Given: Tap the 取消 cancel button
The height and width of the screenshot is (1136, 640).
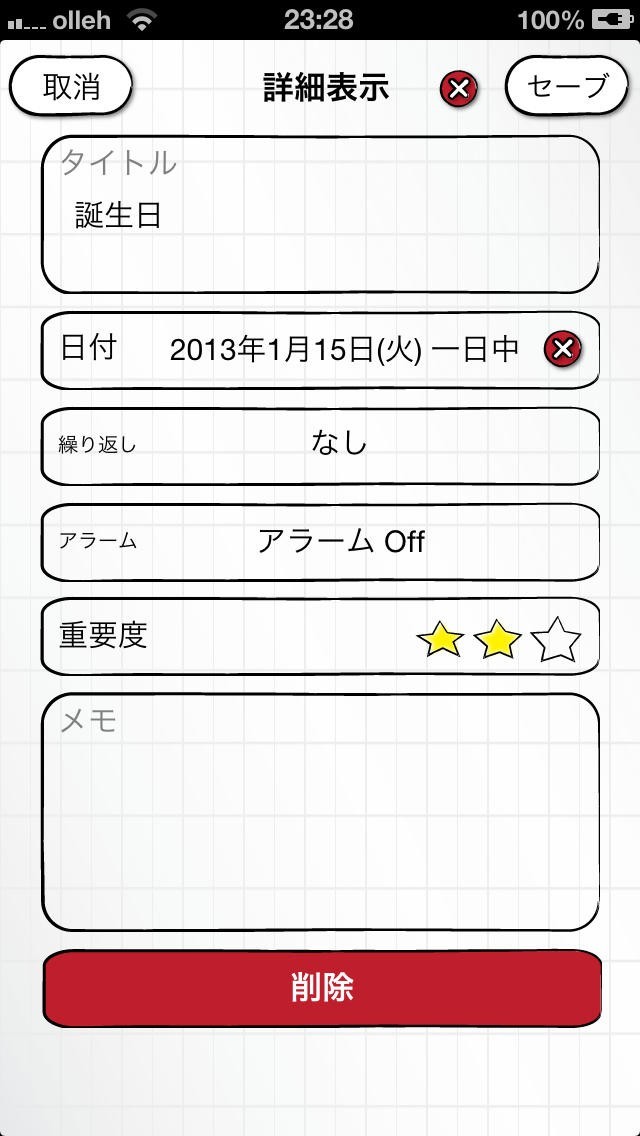Looking at the screenshot, I should [71, 86].
